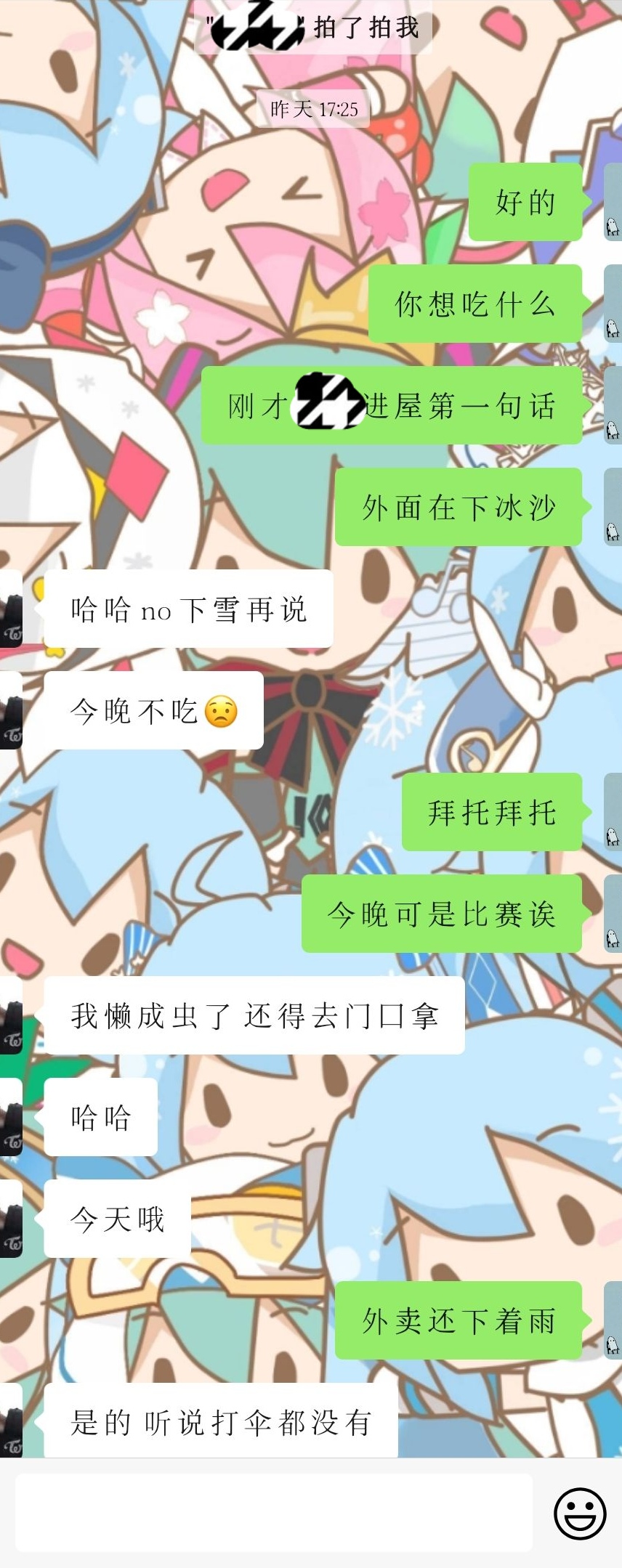The width and height of the screenshot is (622, 1568).
Task: Open the emoji sticker panel
Action: tap(579, 1514)
